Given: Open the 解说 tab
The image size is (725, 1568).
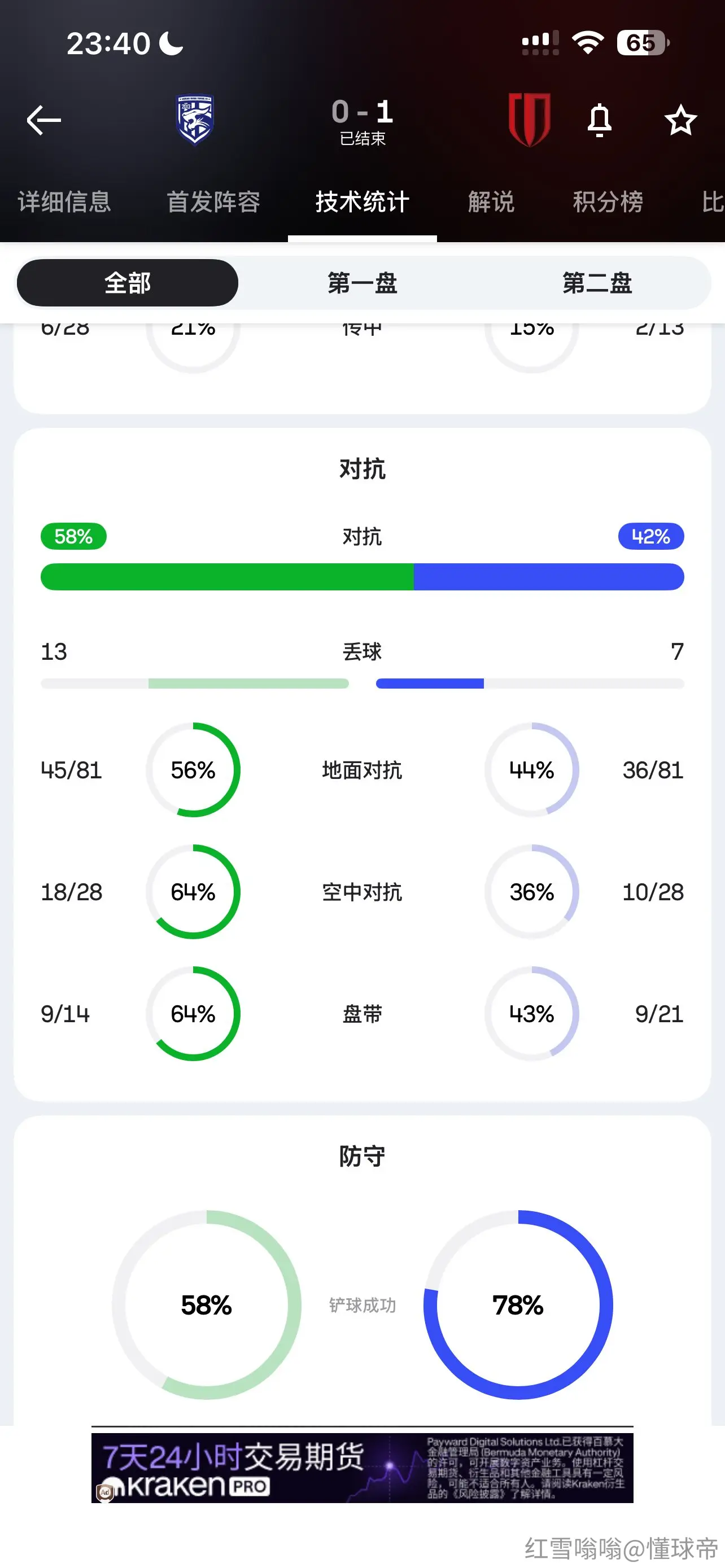Looking at the screenshot, I should tap(491, 202).
